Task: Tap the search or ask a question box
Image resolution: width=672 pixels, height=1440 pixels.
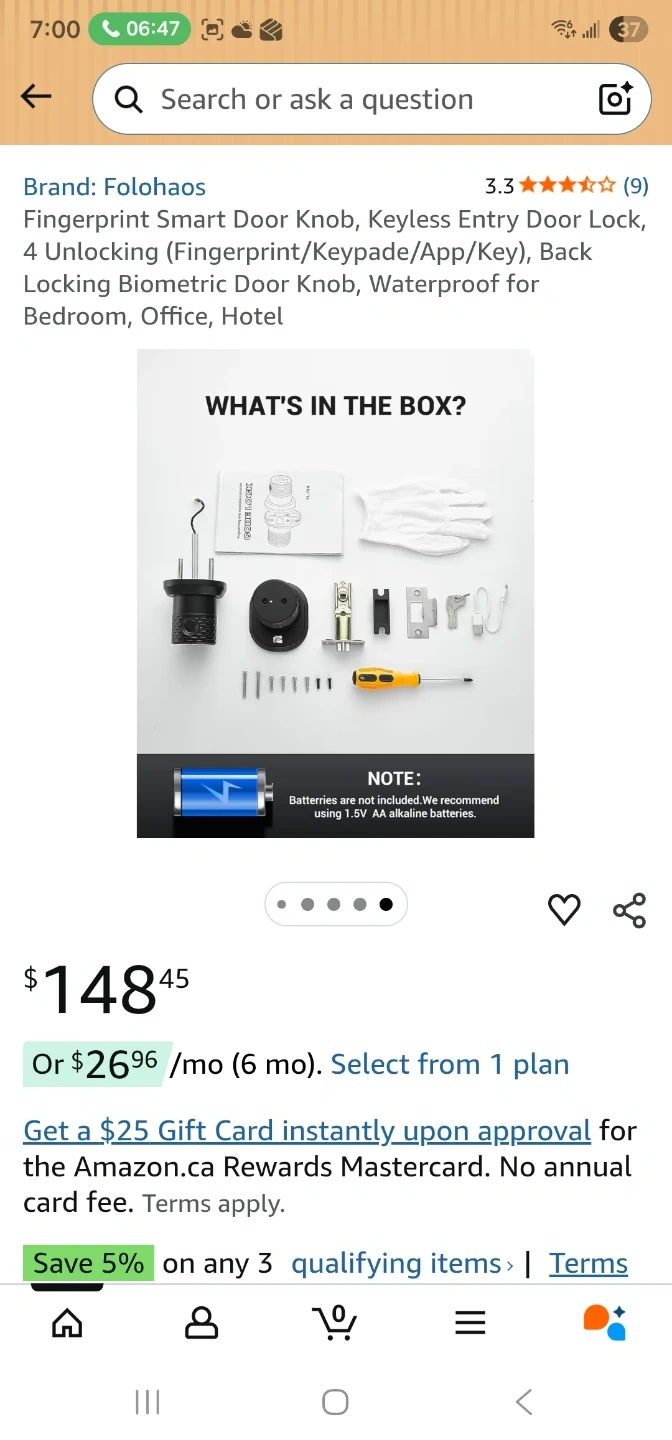Action: click(371, 99)
